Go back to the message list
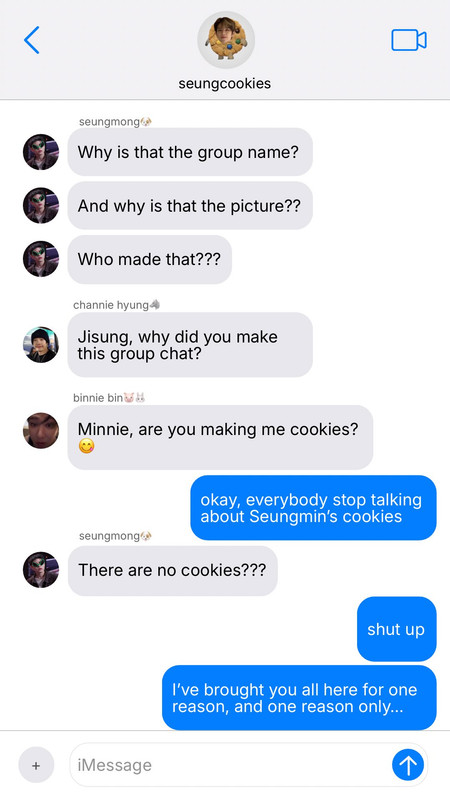Viewport: 450px width, 800px height. tap(32, 40)
